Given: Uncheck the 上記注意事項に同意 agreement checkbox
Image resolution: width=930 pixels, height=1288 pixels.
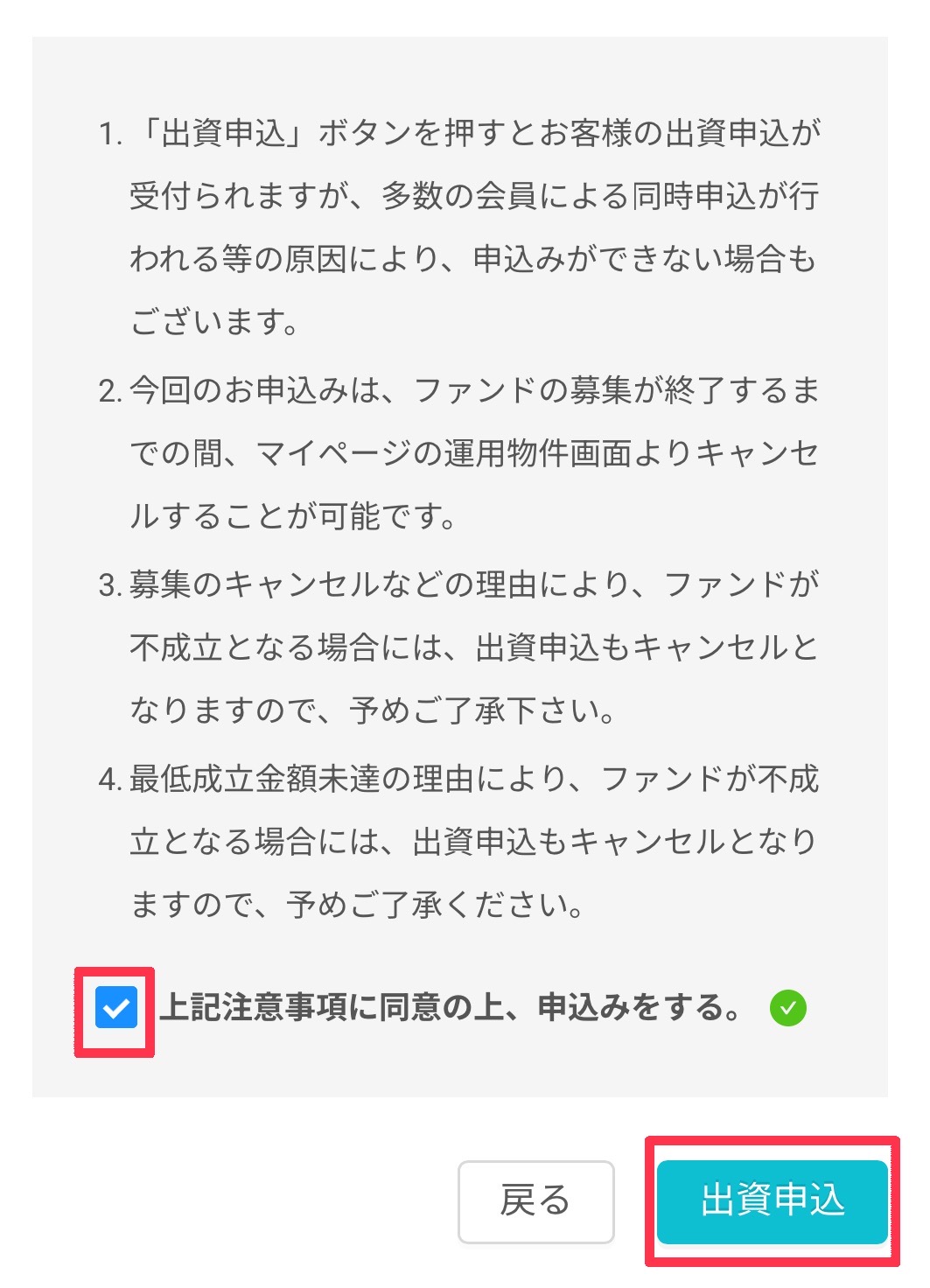Looking at the screenshot, I should click(115, 1009).
